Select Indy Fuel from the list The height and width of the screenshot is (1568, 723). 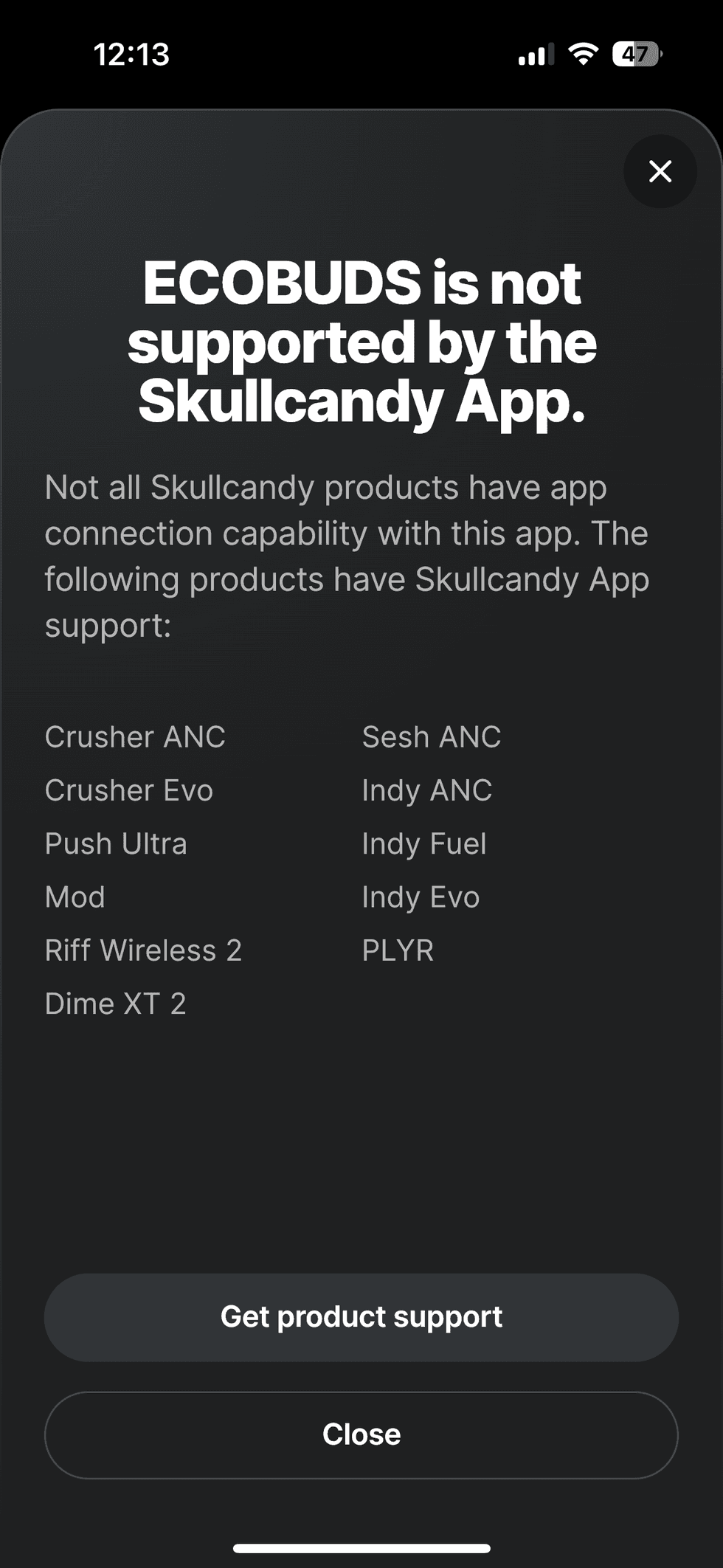[x=423, y=843]
